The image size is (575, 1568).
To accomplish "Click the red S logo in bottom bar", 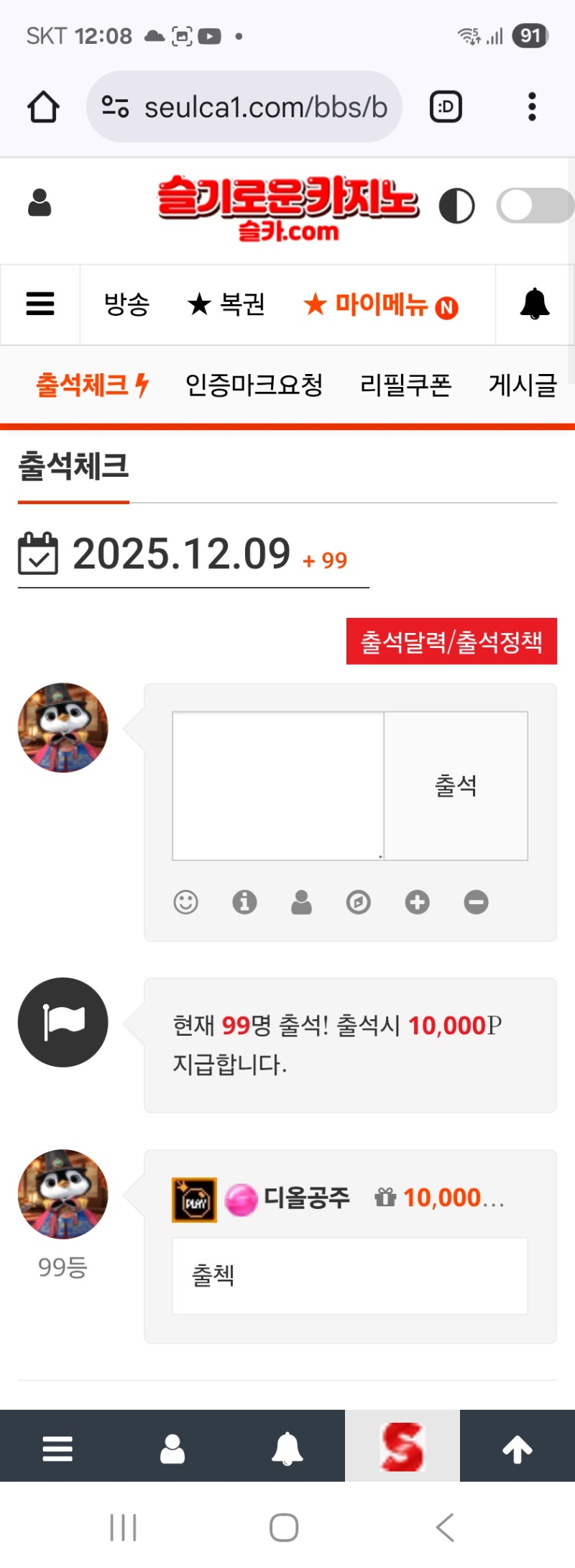I will pos(402,1446).
